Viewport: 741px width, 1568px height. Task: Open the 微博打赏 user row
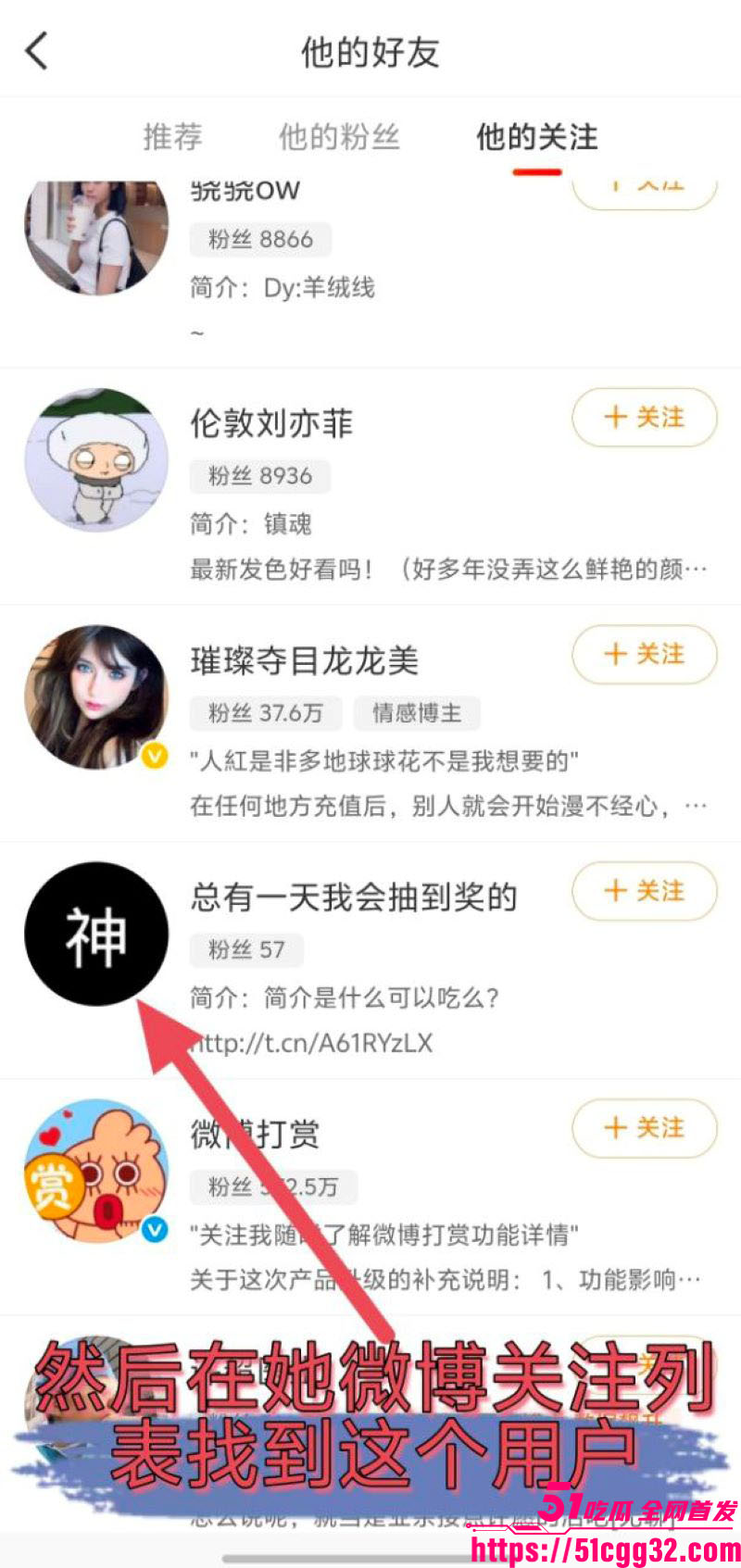[370, 1198]
